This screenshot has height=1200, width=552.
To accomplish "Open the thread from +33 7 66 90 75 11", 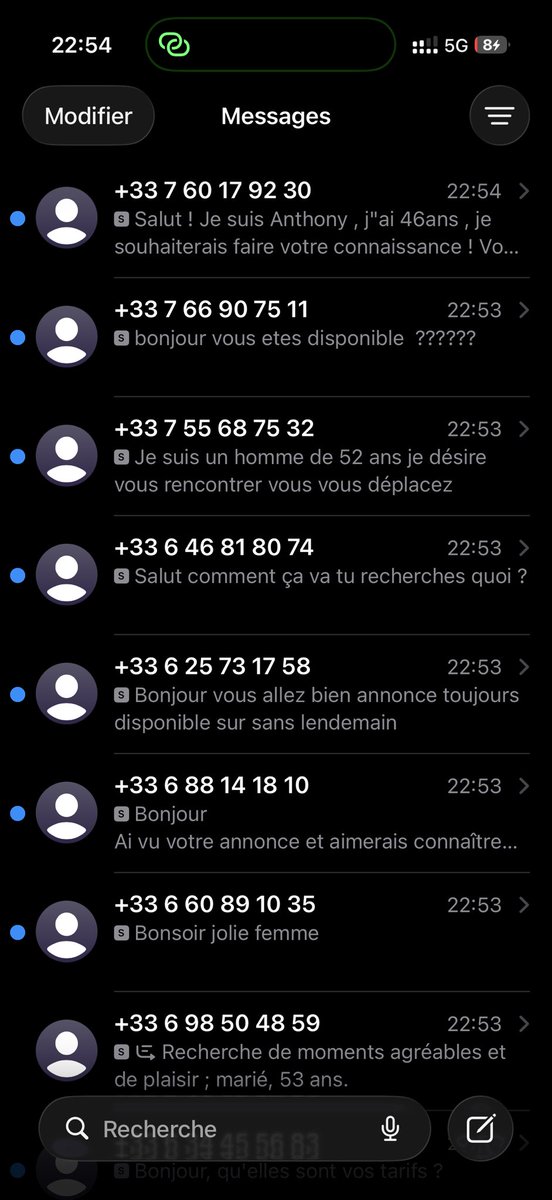I will tap(276, 337).
